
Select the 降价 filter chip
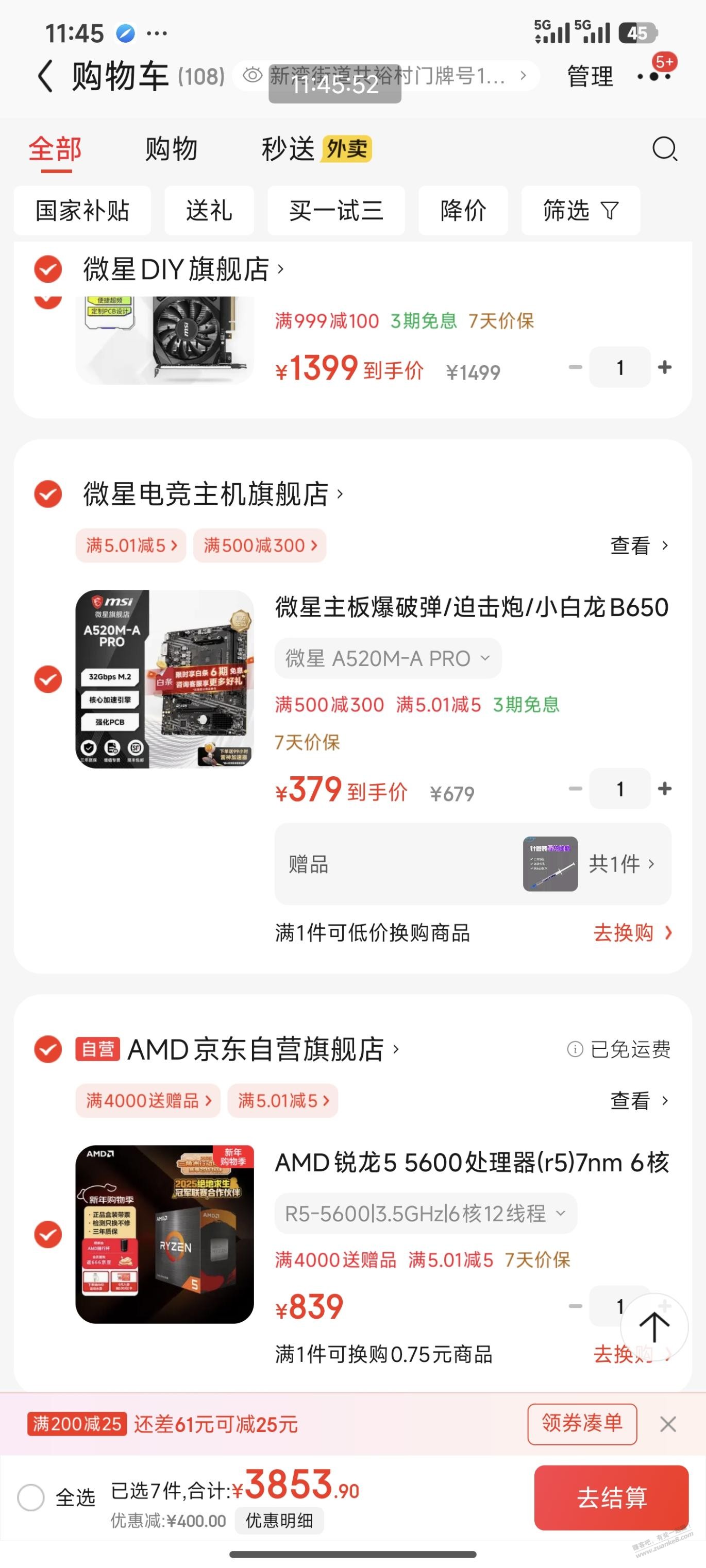point(463,211)
